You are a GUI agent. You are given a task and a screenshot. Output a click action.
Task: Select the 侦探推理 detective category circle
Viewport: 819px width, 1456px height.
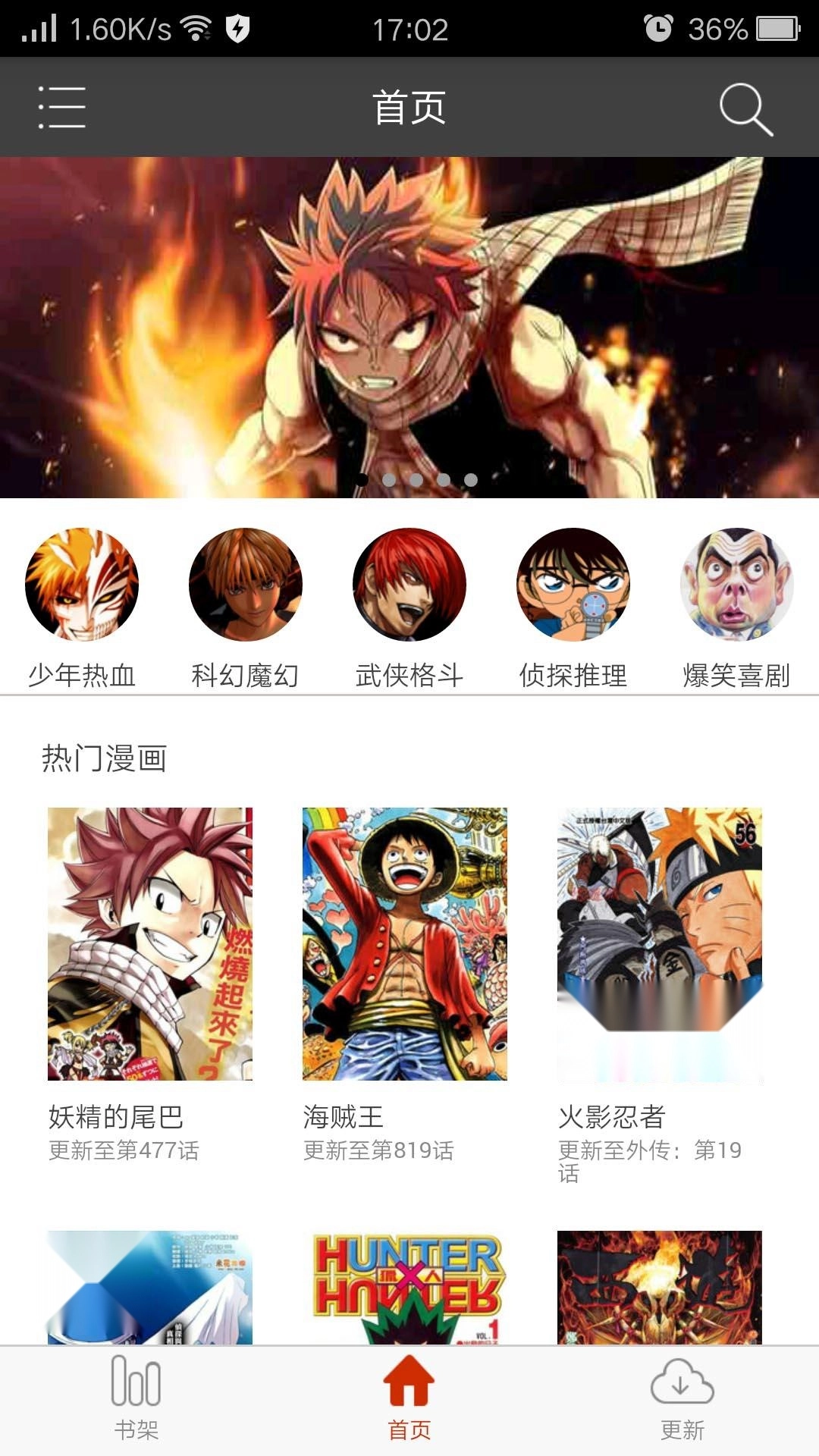click(573, 586)
